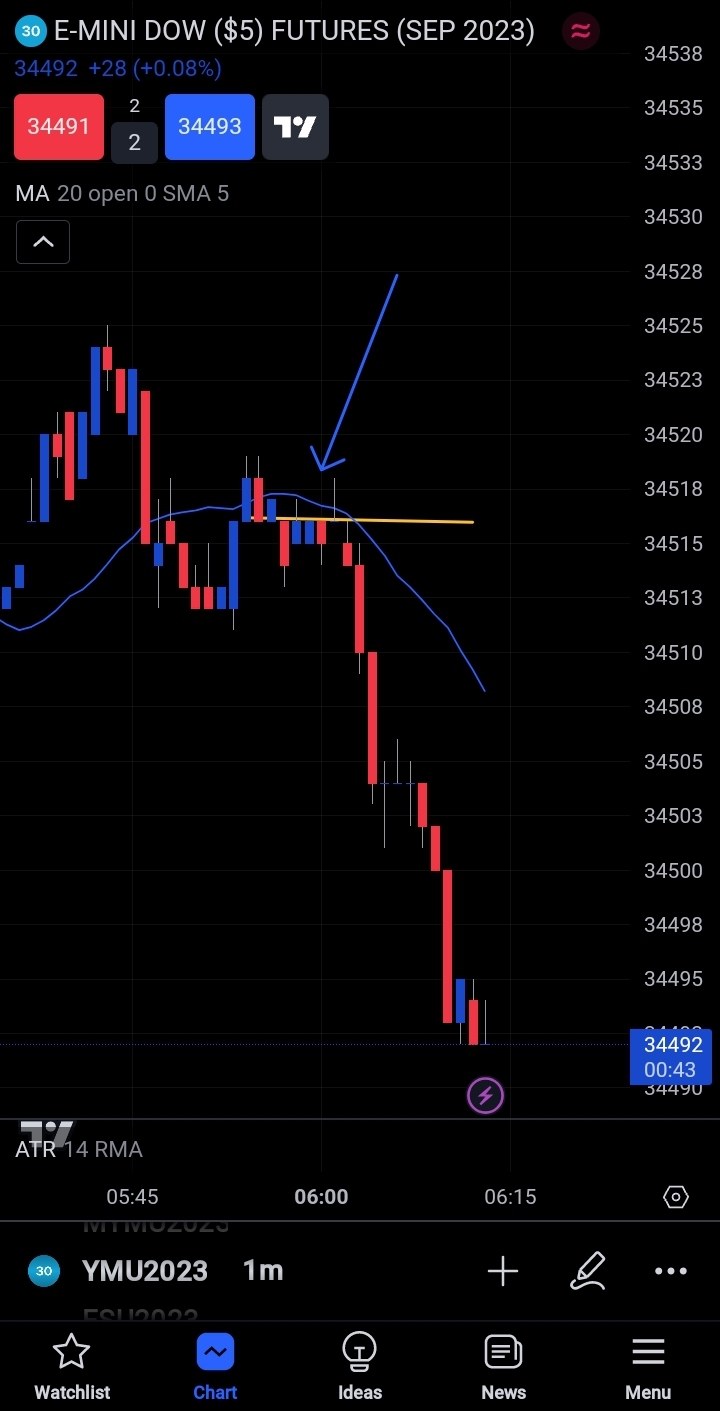Screen dimensions: 720x1411
Task: Open the YMU2023 symbol switcher
Action: point(143,1271)
